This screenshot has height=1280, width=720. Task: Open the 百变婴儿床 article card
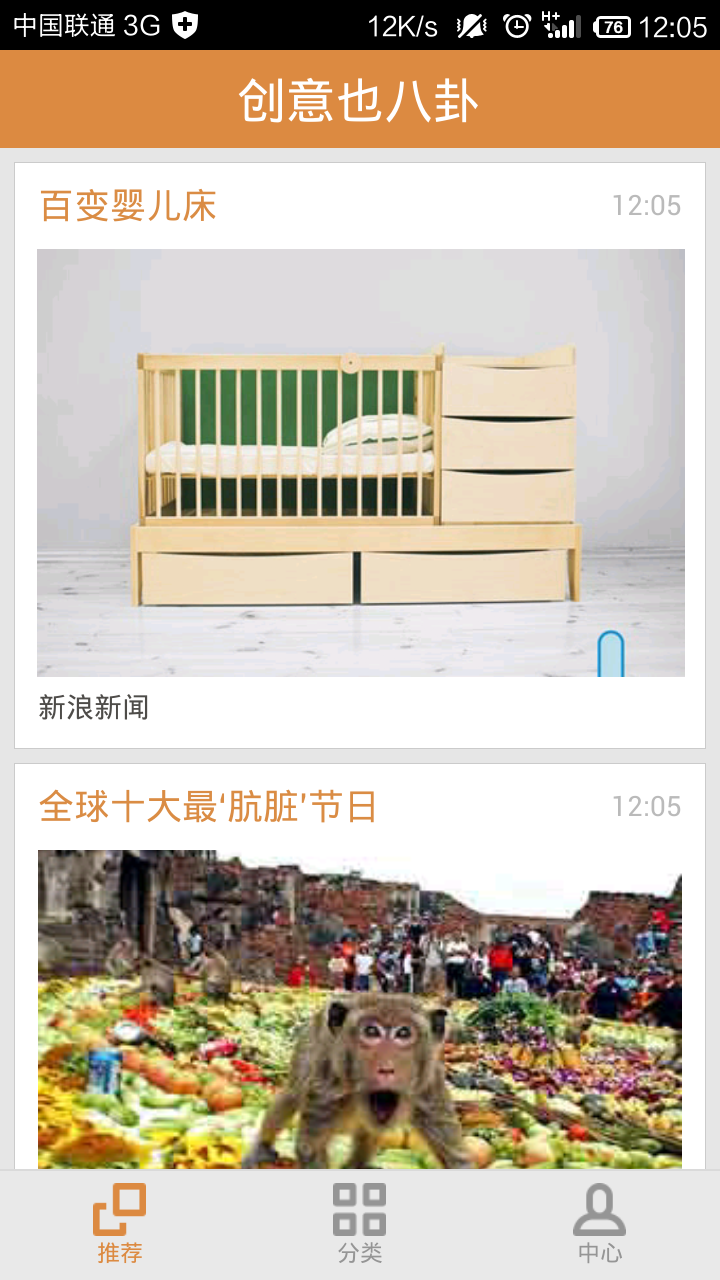point(360,455)
